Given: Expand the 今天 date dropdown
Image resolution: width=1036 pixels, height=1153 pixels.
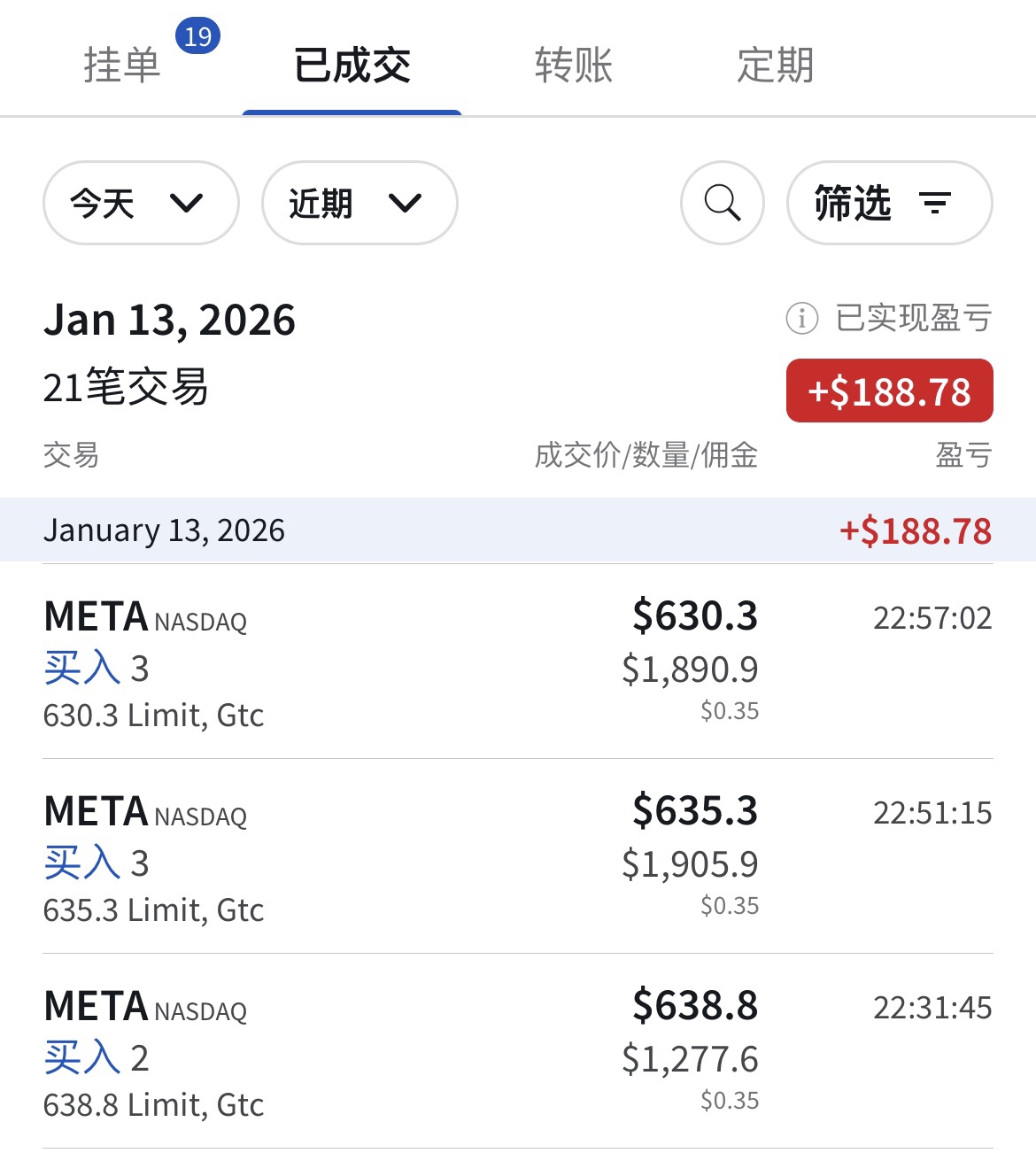Looking at the screenshot, I should 140,203.
